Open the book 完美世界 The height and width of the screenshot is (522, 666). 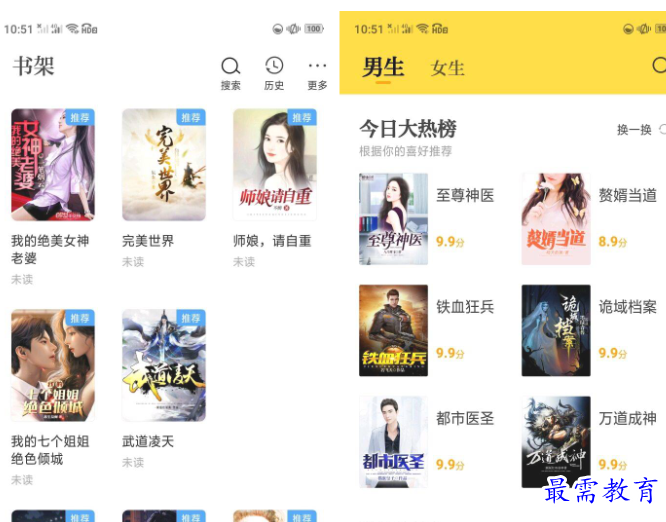164,165
